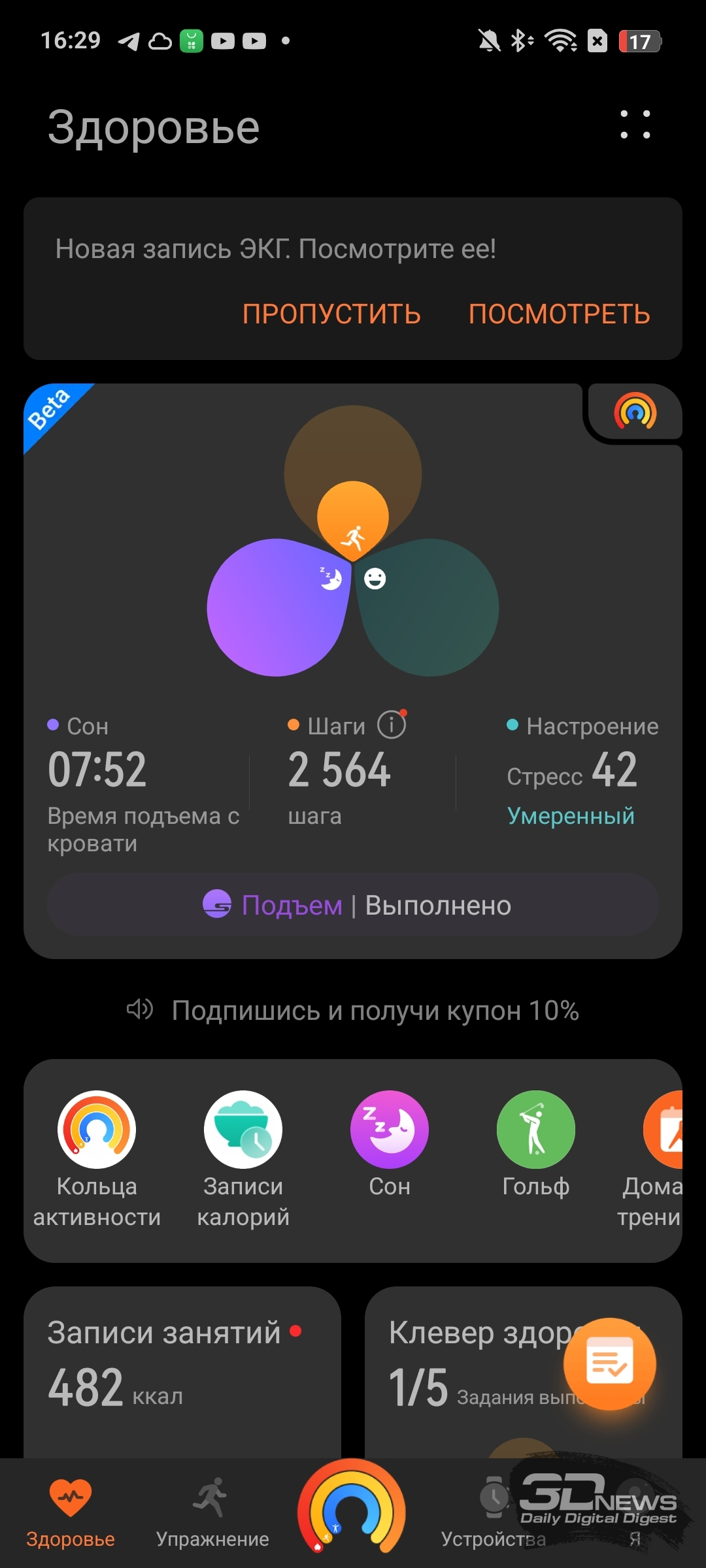Screen dimensions: 706x1568
Task: Select the Здоровье tab
Action: (x=71, y=1513)
